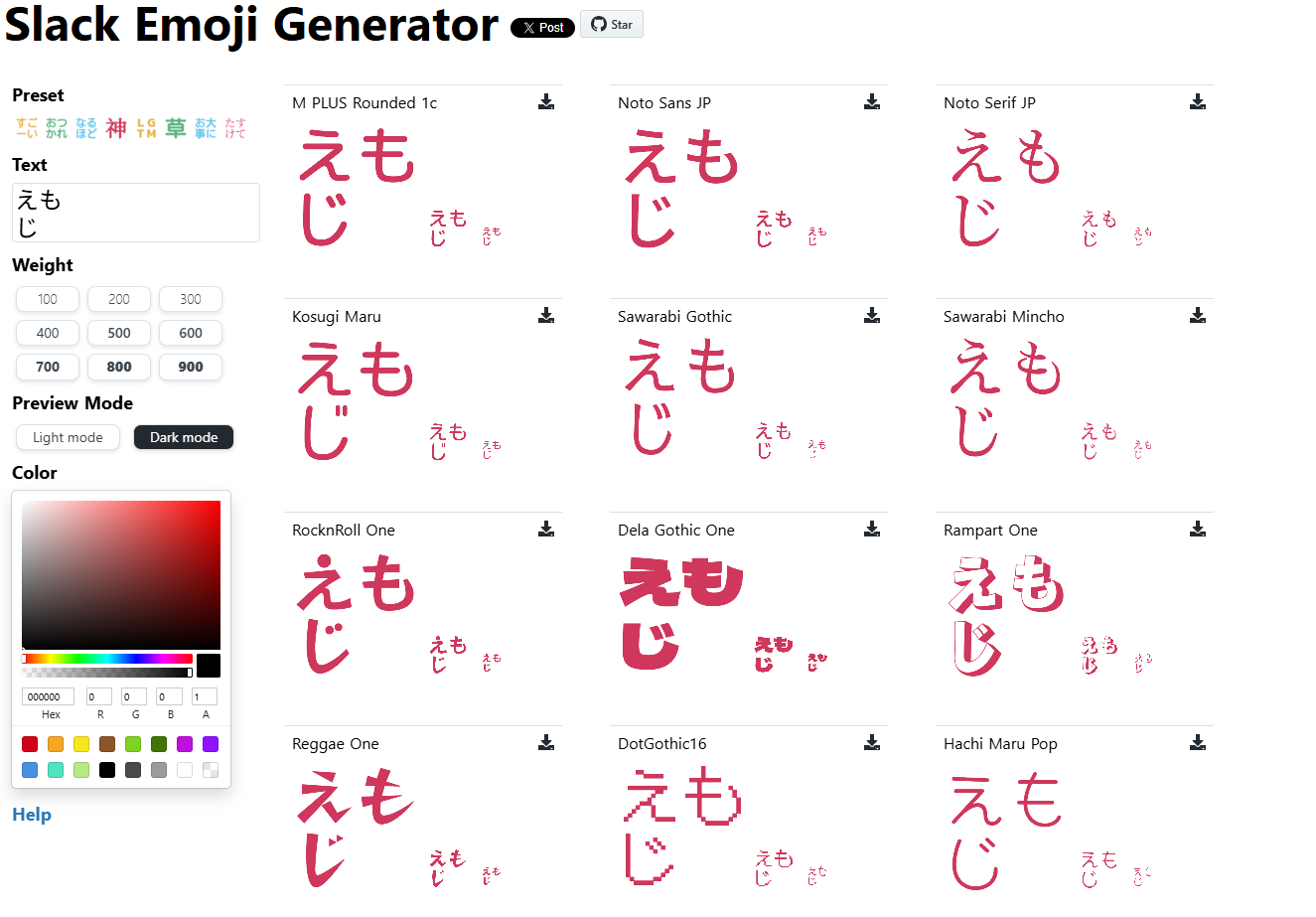Adjust the hue slider bar
This screenshot has width=1316, height=917.
(x=107, y=659)
